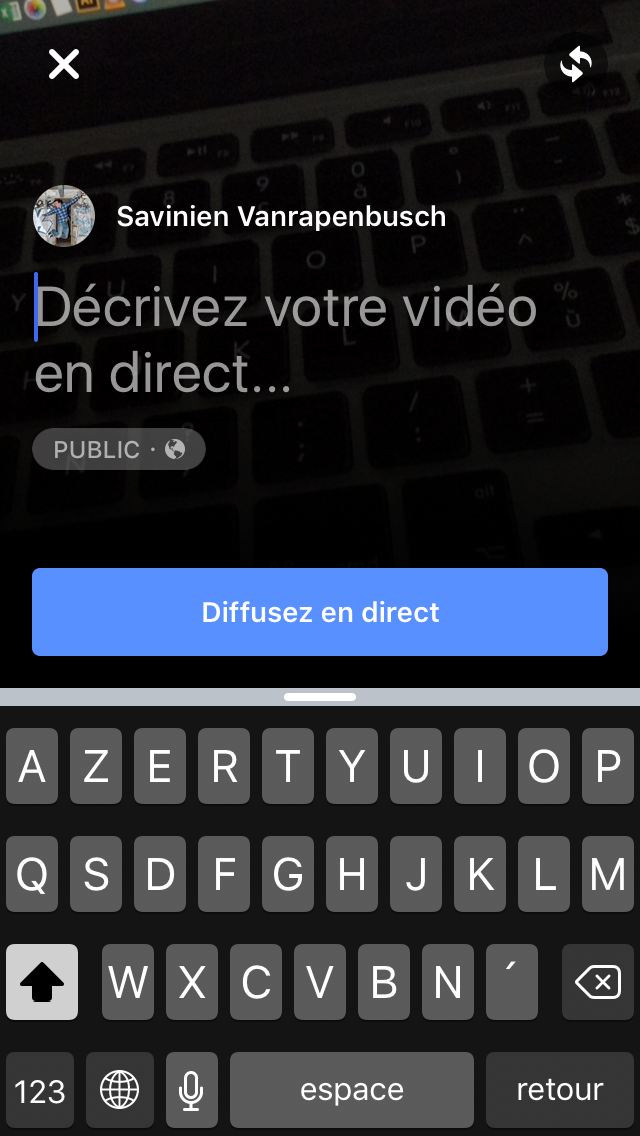Activate dictation via the microphone key

click(191, 1090)
